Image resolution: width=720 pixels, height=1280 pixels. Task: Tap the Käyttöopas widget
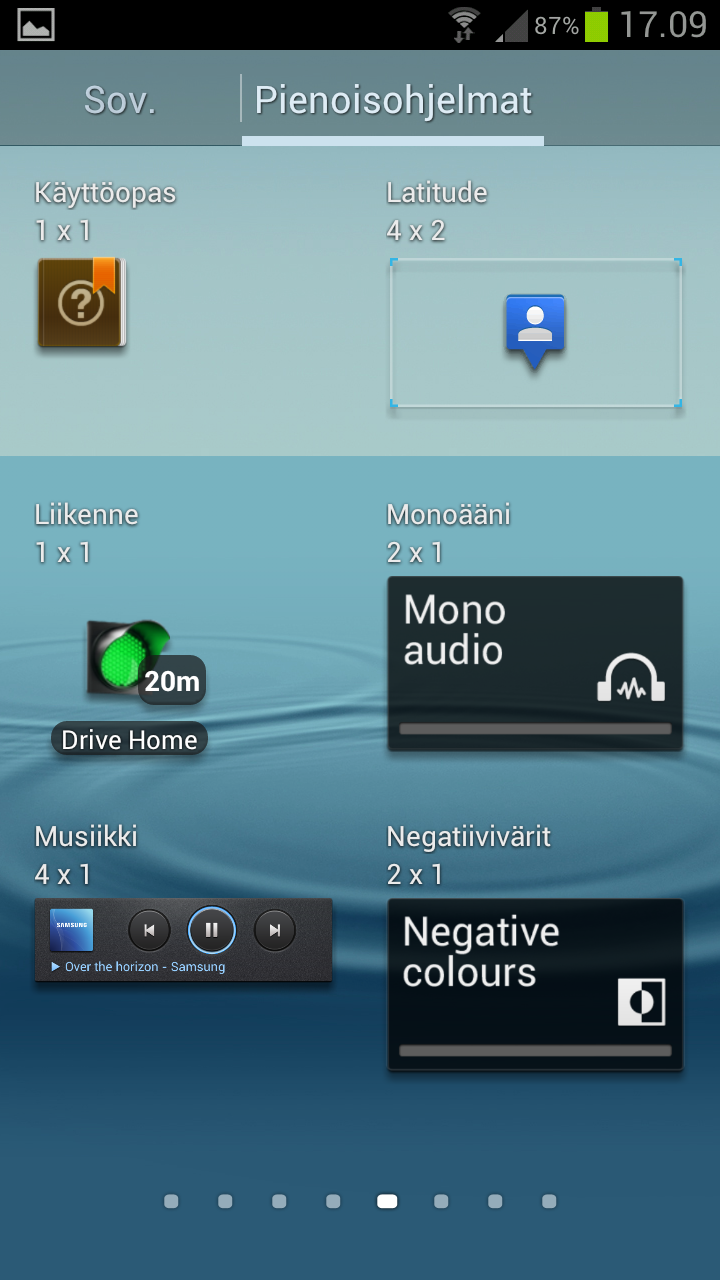[81, 303]
